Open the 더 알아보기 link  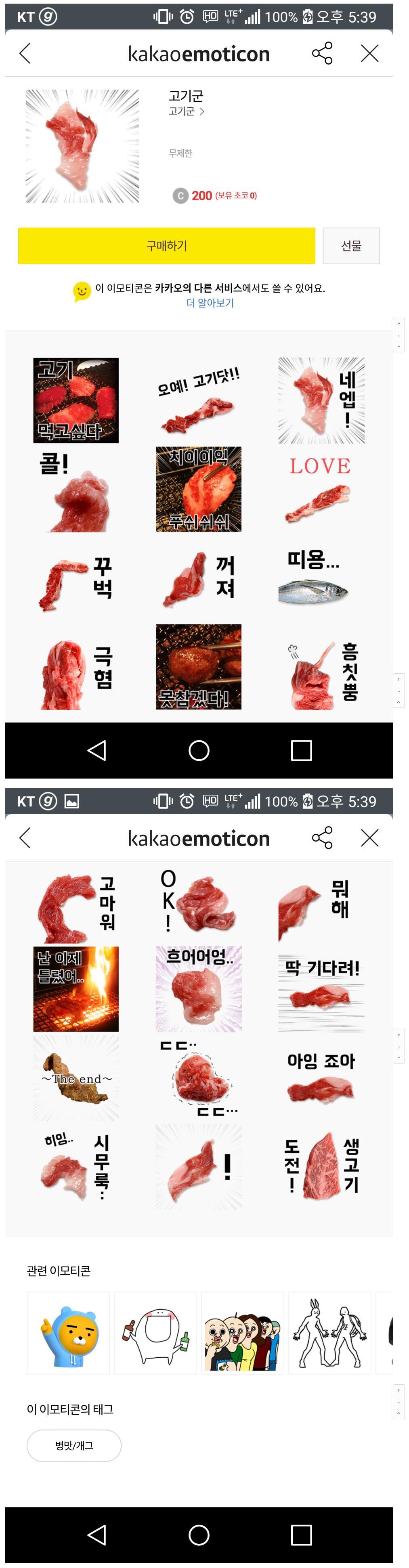[x=210, y=303]
